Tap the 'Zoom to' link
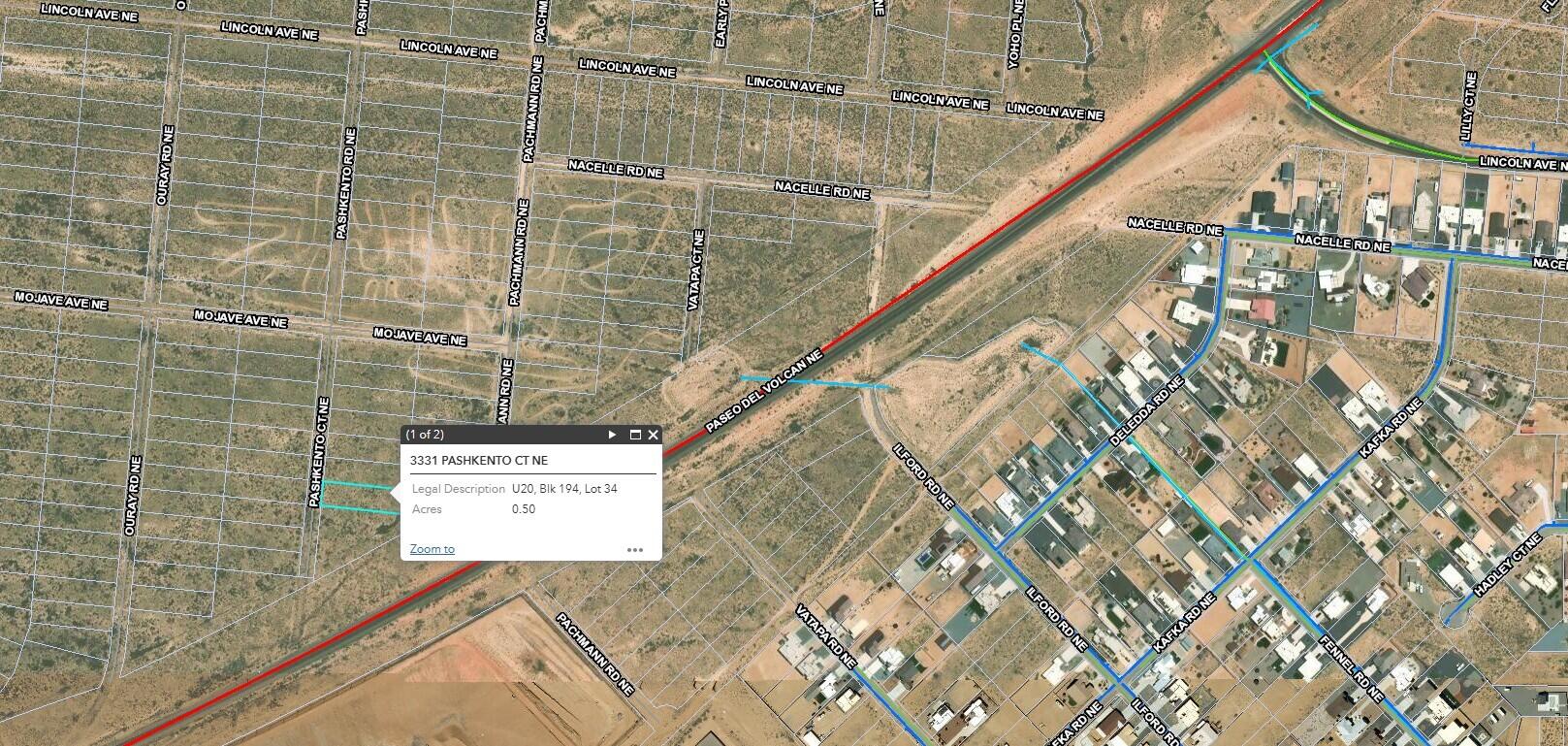The height and width of the screenshot is (746, 1568). tap(432, 549)
